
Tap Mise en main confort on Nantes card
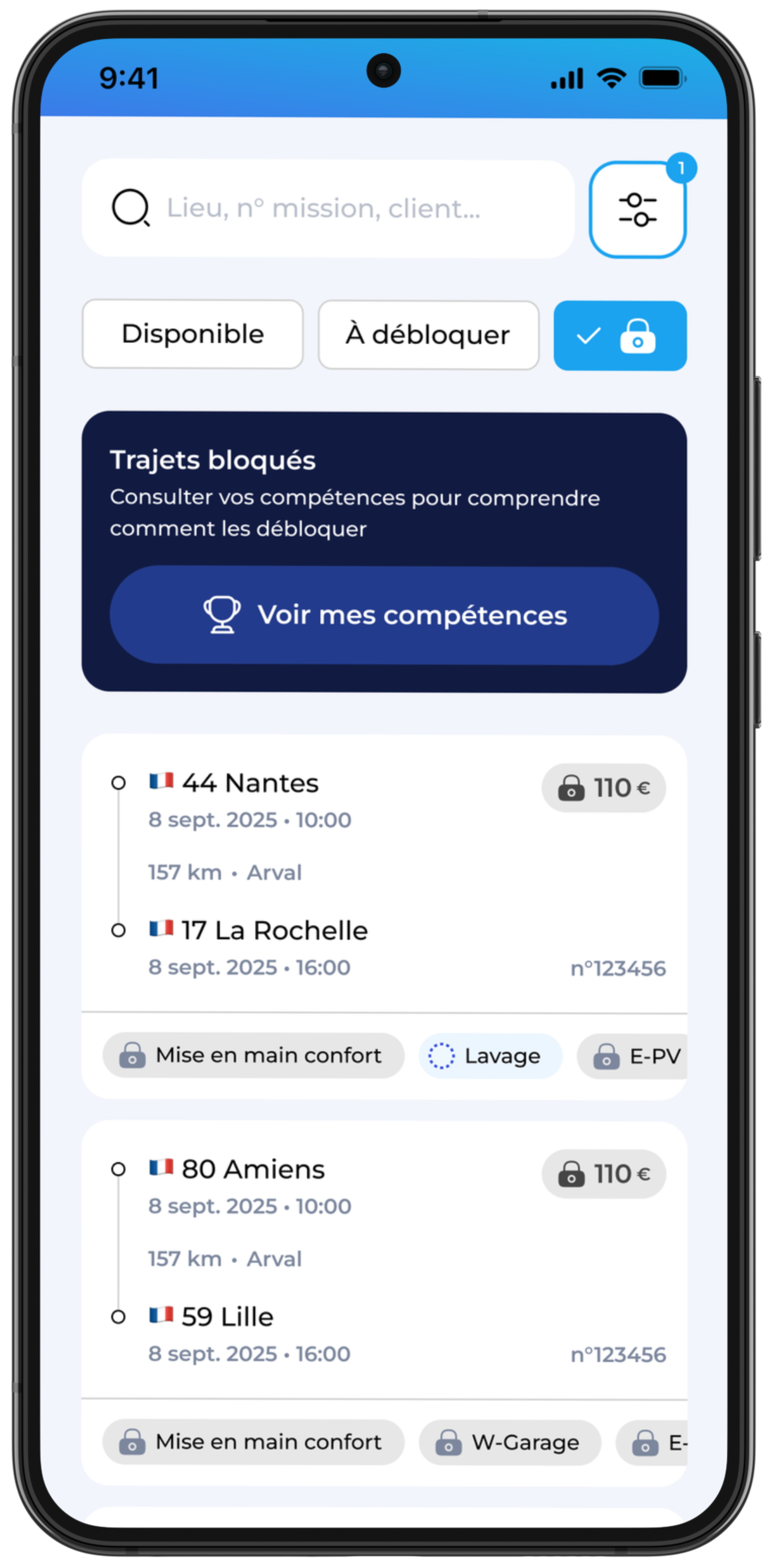tap(253, 1056)
